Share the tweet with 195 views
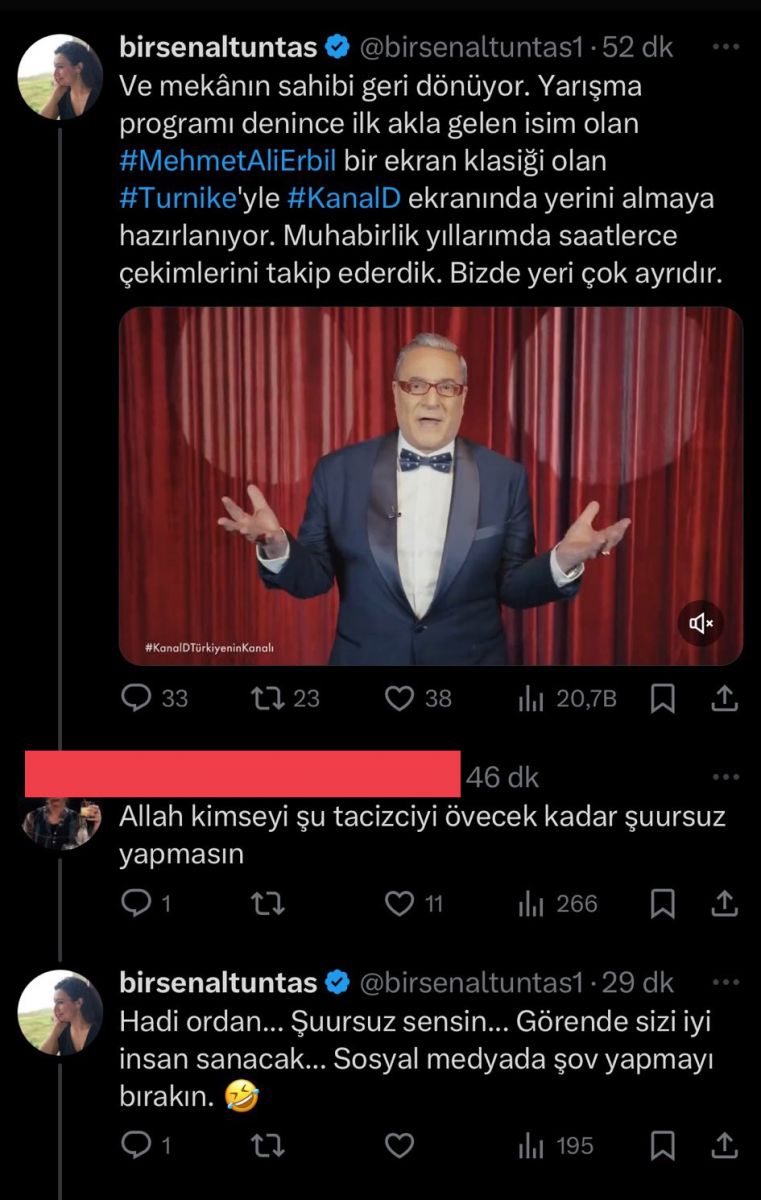761x1200 pixels. click(x=725, y=1145)
